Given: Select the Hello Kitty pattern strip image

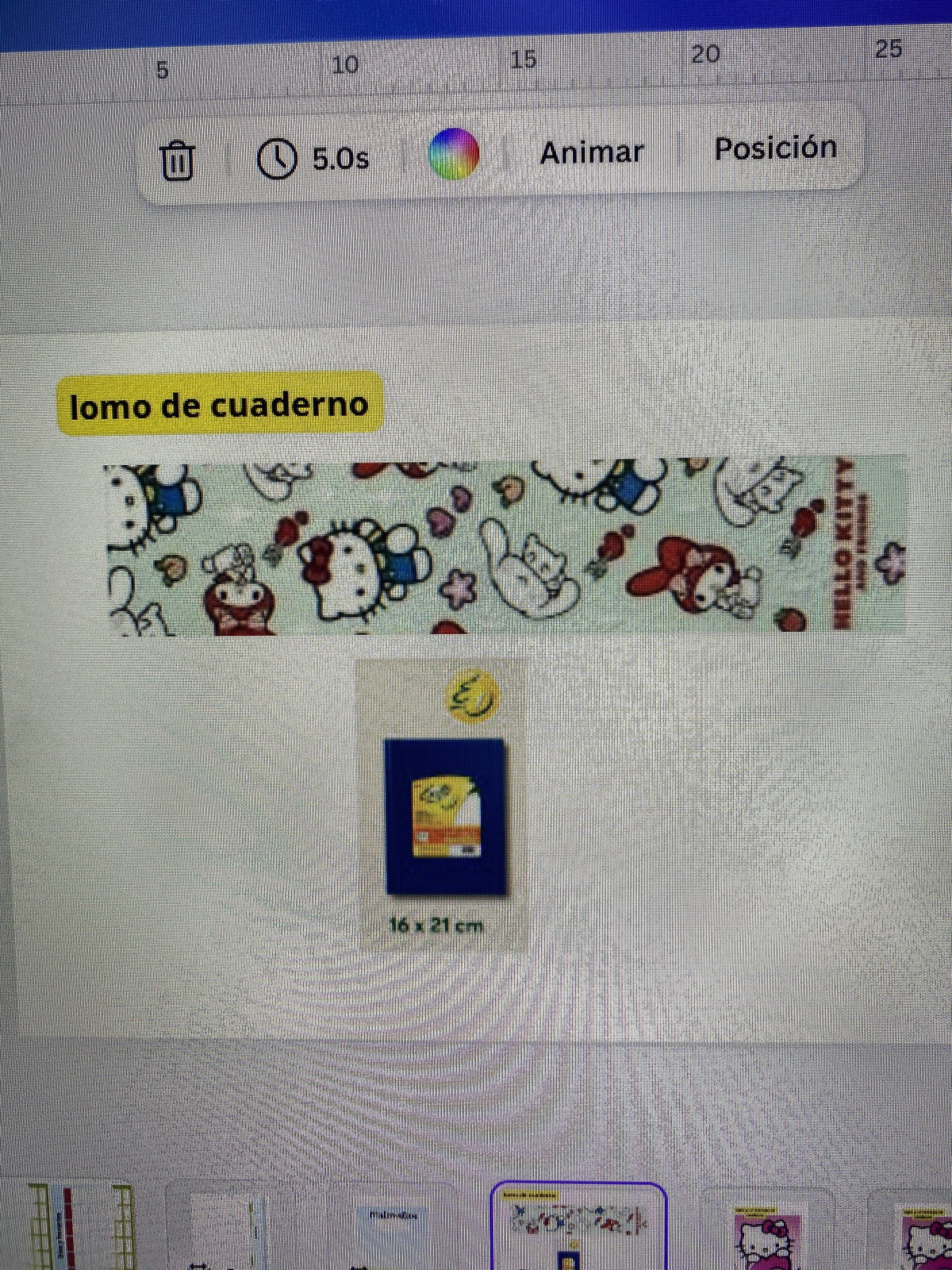Looking at the screenshot, I should click(505, 546).
